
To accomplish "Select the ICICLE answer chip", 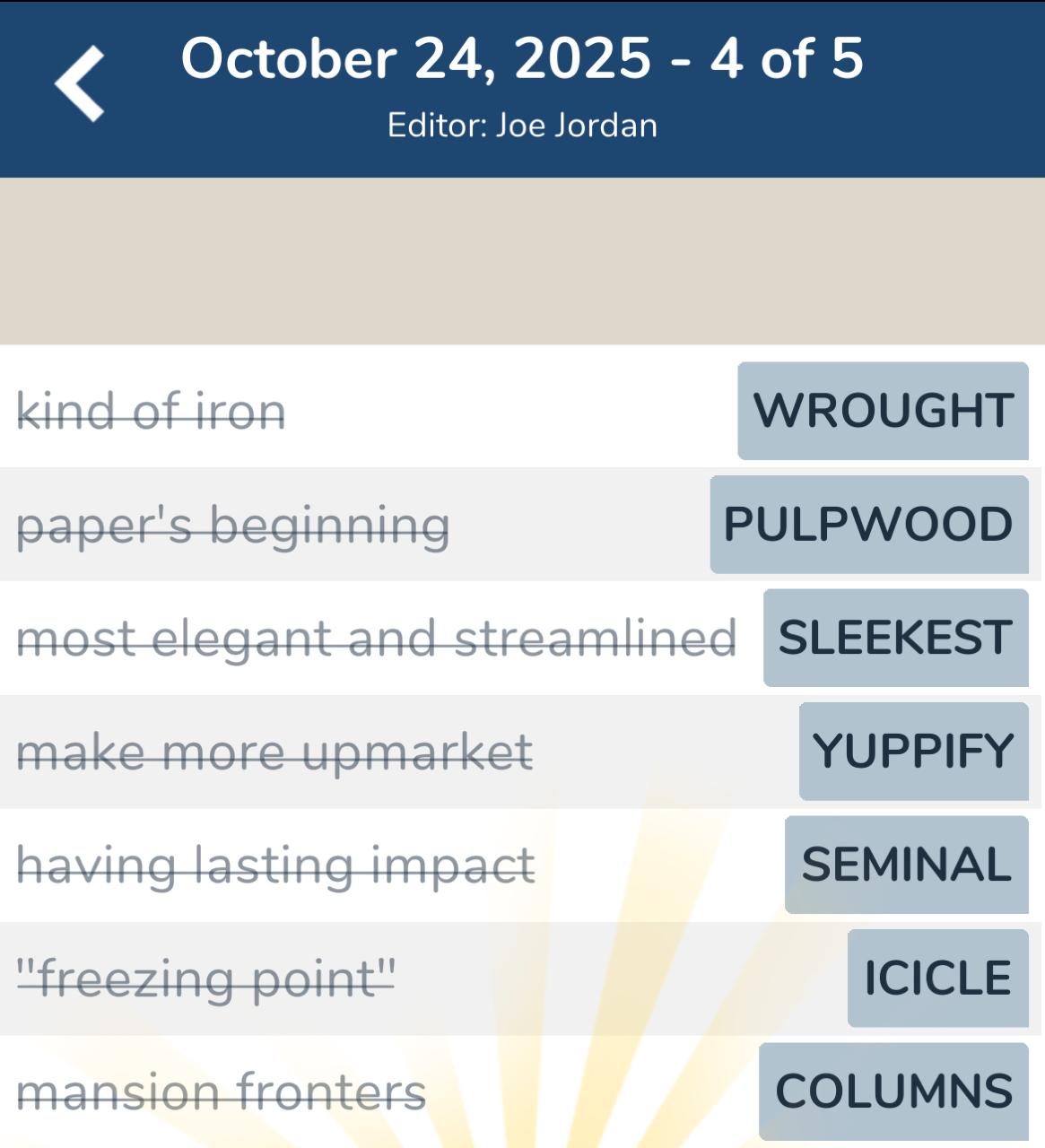I will point(937,978).
